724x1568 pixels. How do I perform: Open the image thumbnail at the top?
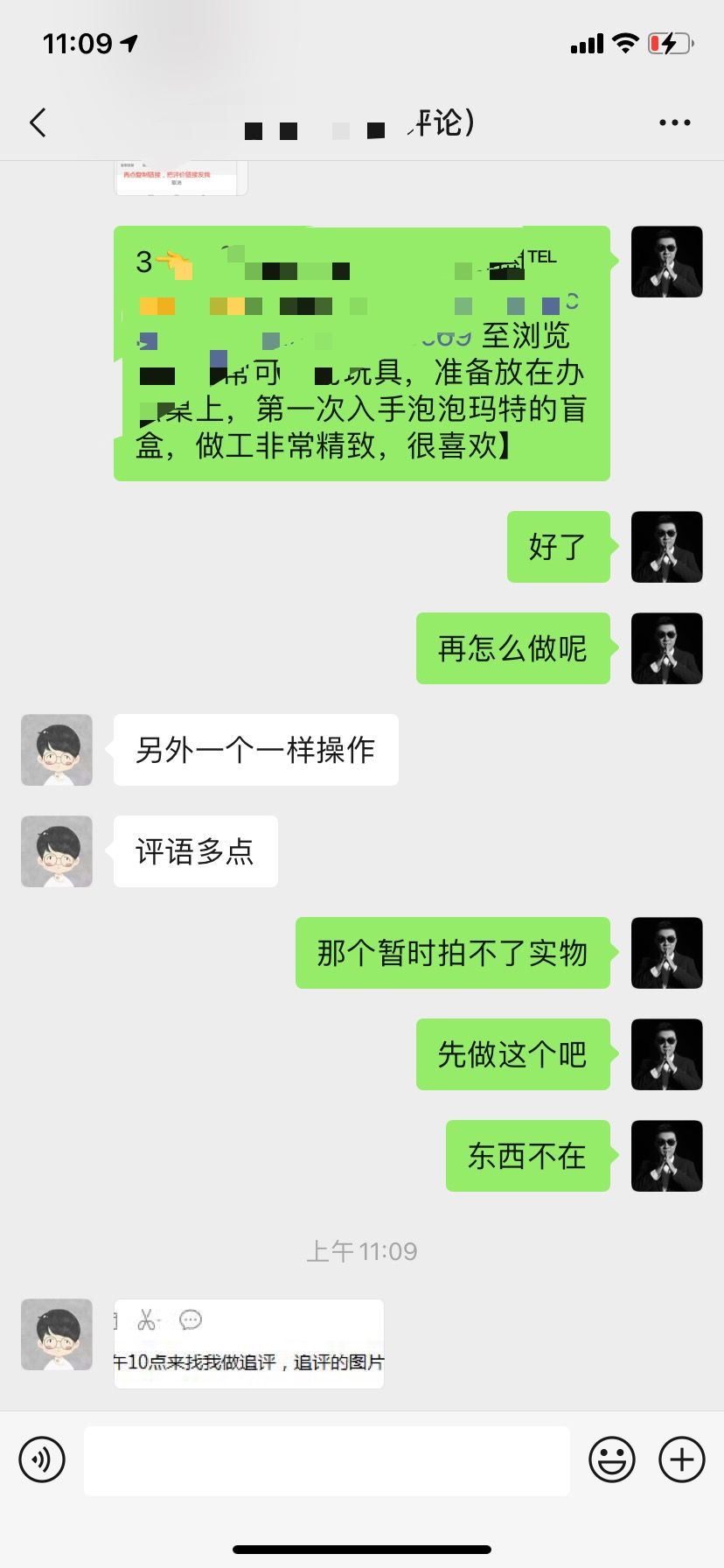point(181,178)
